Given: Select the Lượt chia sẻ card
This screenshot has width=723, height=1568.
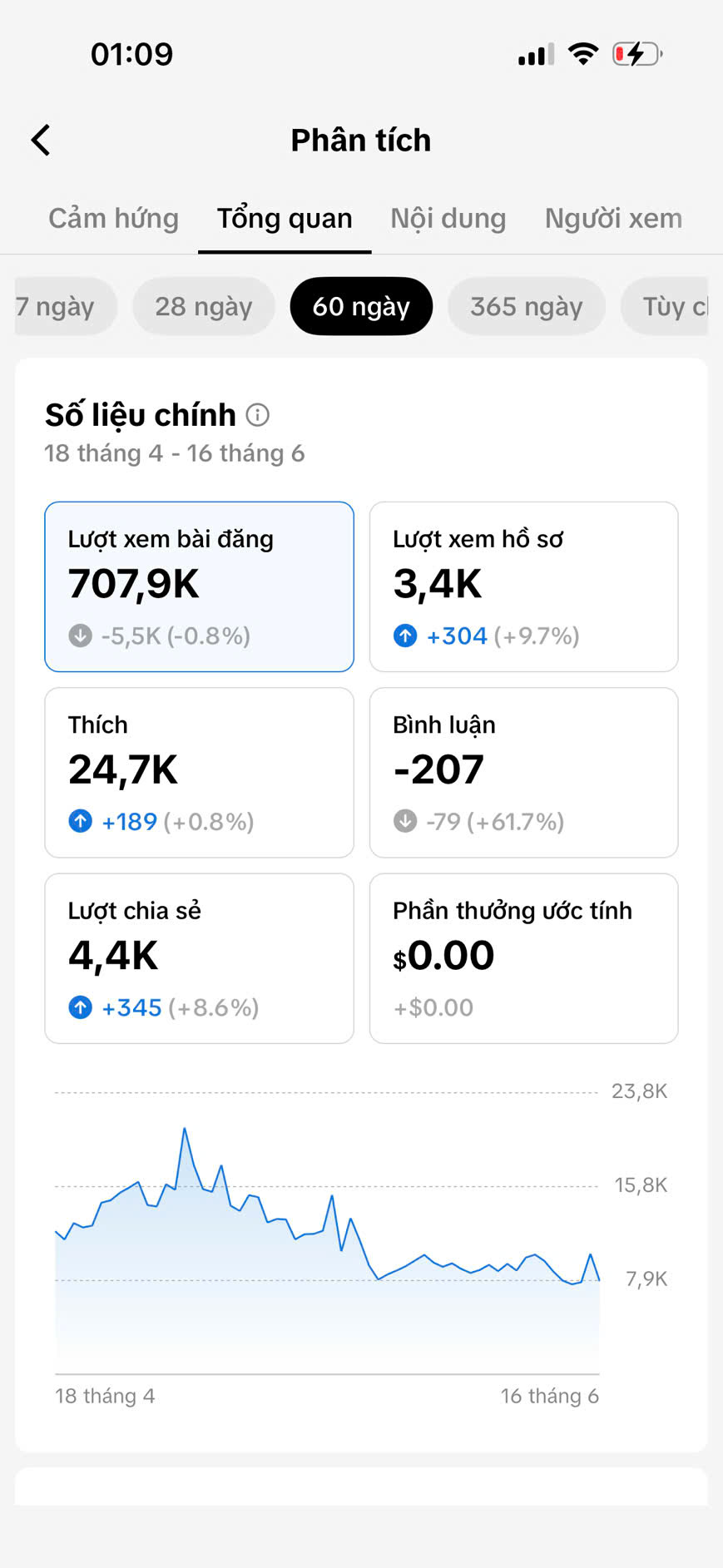Looking at the screenshot, I should 199,958.
